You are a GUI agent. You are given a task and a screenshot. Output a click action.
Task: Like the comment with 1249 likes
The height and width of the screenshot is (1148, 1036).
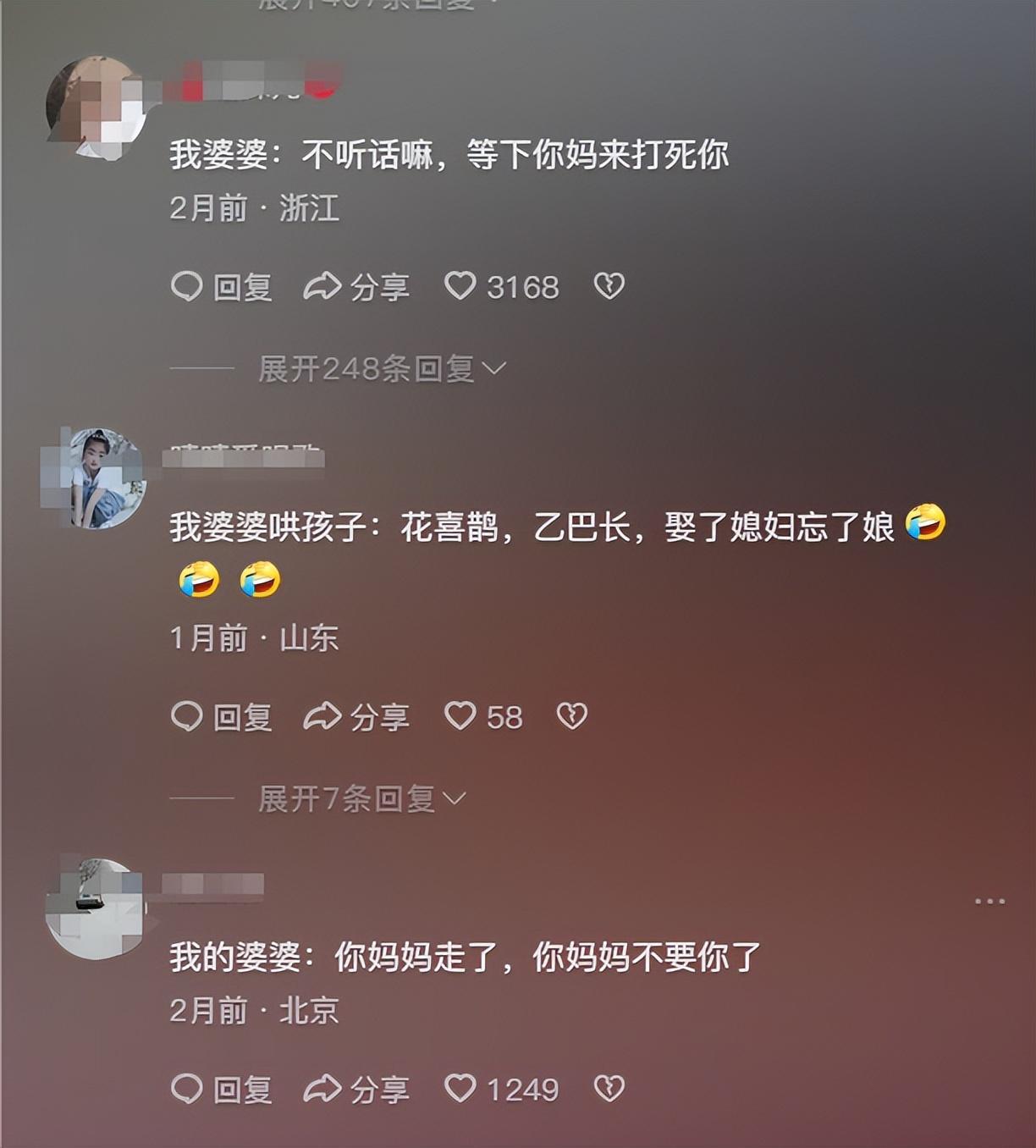(460, 1089)
